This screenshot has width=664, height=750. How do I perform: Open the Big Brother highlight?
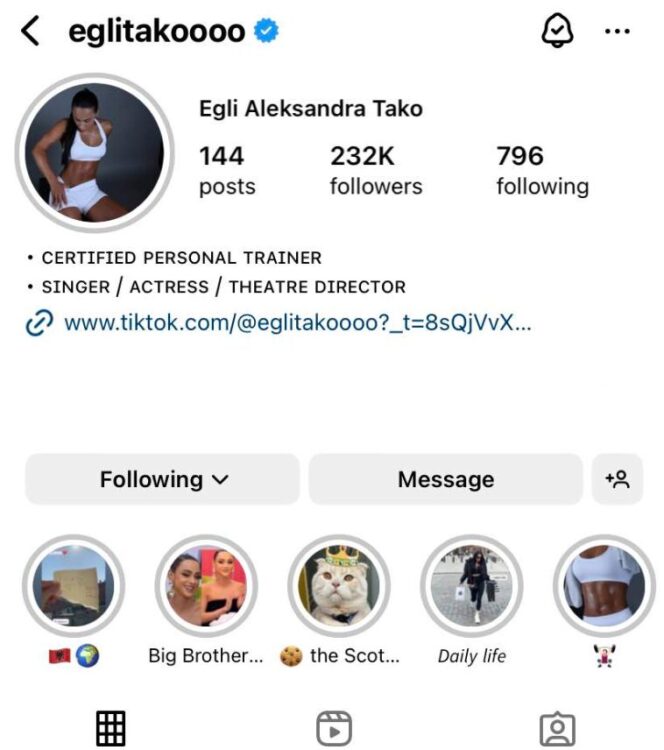pos(205,586)
